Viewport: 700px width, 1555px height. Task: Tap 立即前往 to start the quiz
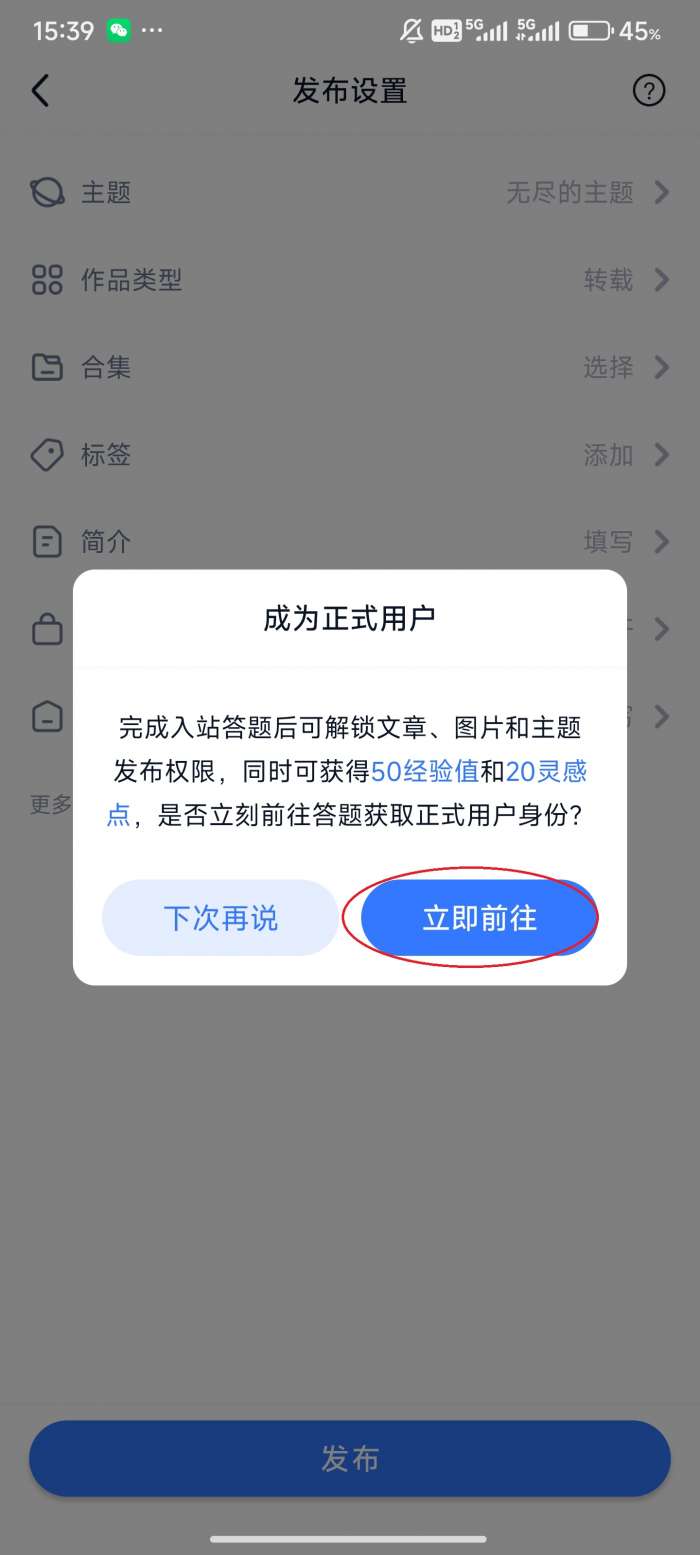point(479,918)
